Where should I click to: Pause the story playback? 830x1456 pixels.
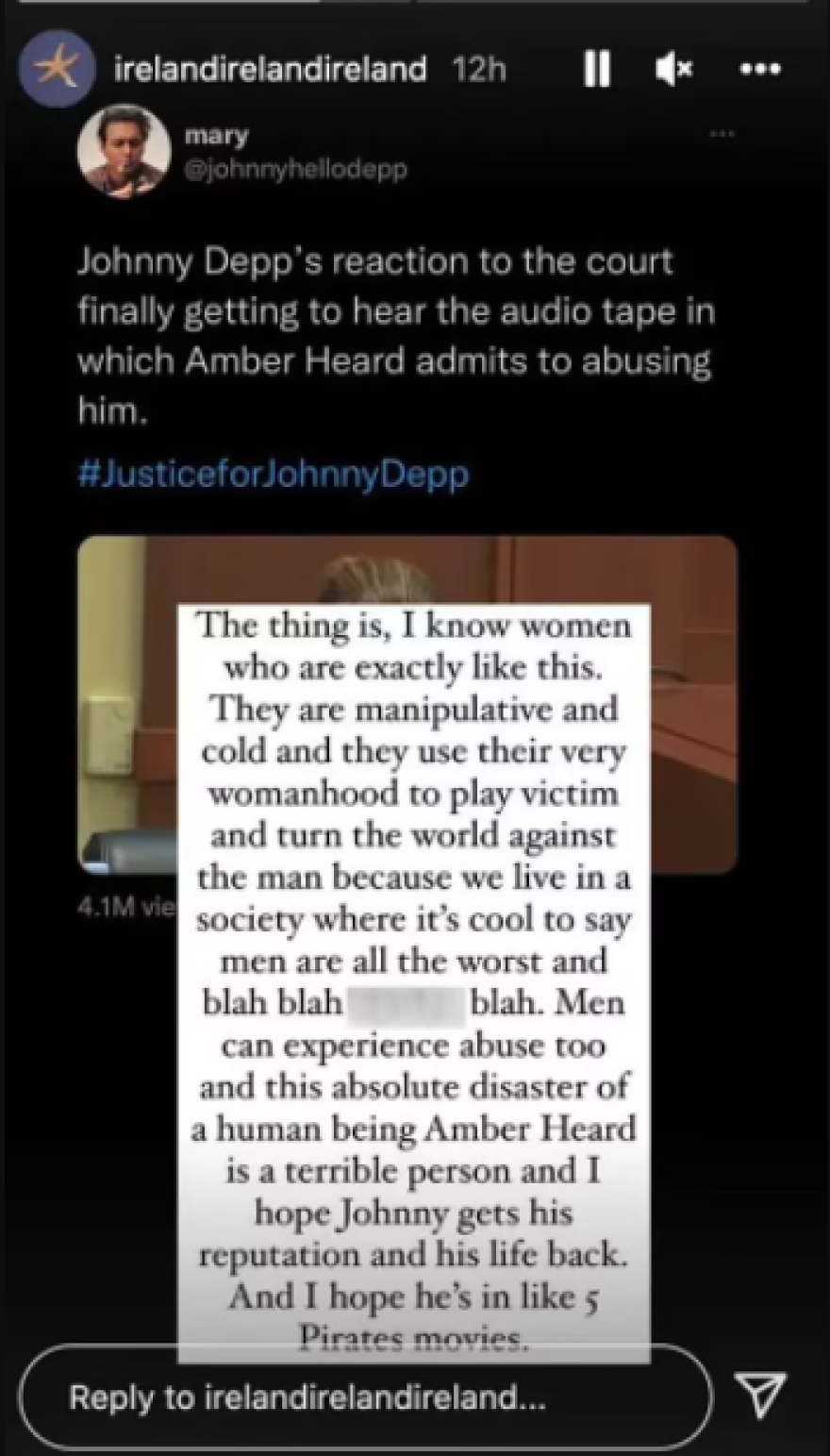pos(596,71)
